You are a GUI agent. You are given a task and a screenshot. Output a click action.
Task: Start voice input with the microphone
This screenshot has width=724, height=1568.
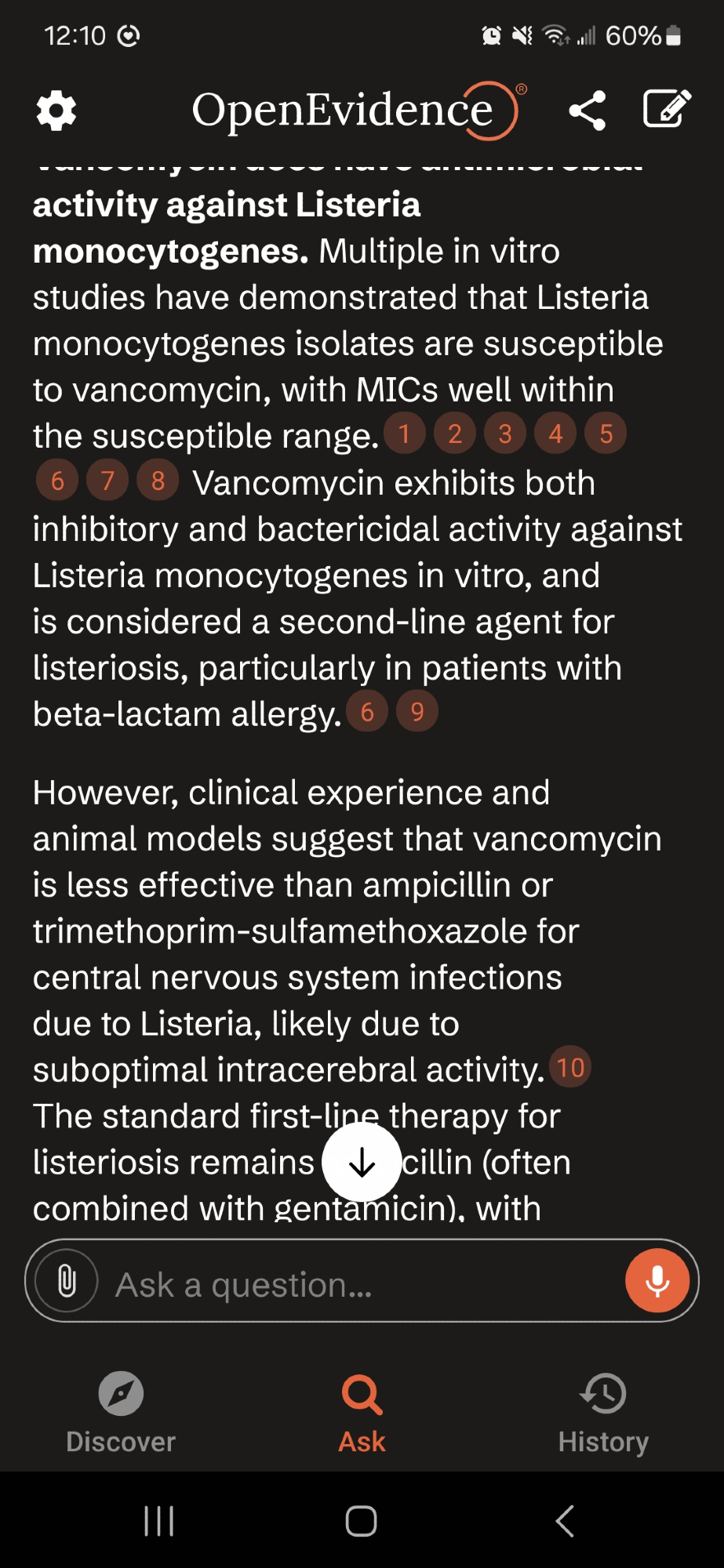(x=657, y=1281)
